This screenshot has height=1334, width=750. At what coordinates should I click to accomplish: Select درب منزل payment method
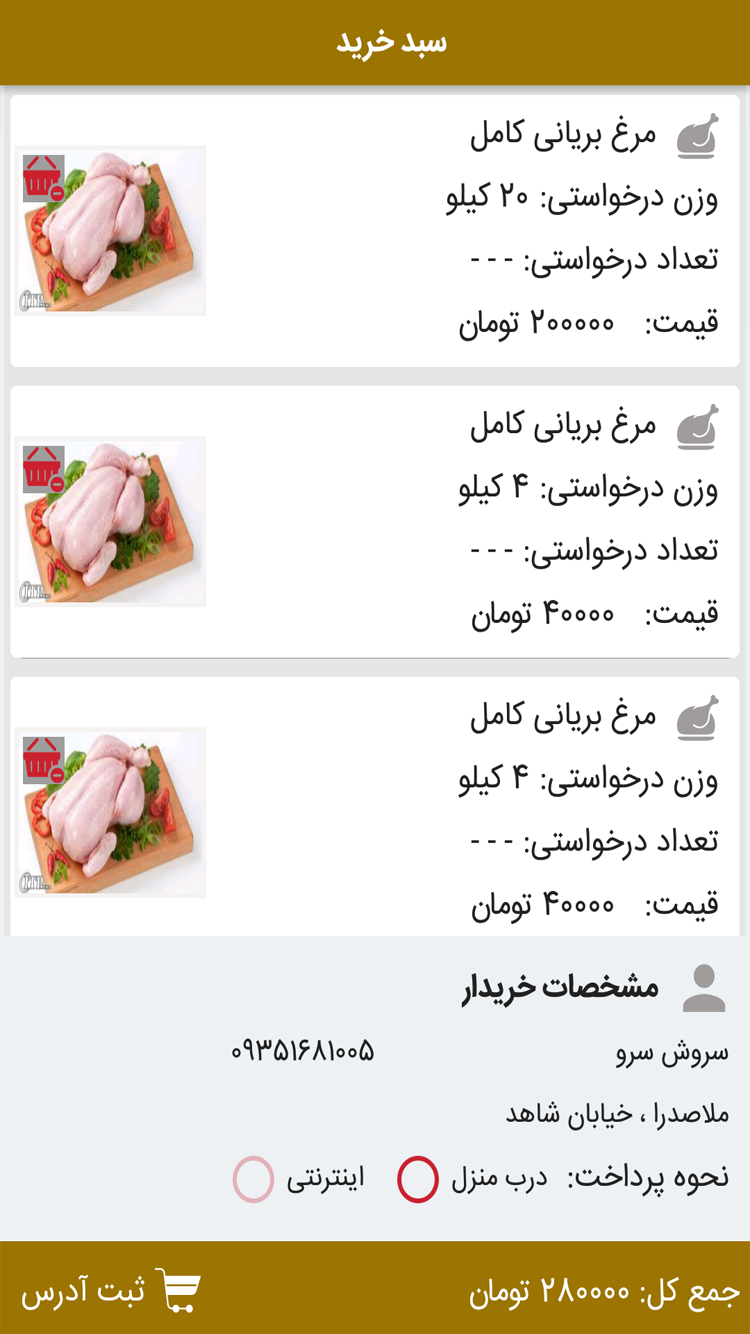pos(418,1179)
